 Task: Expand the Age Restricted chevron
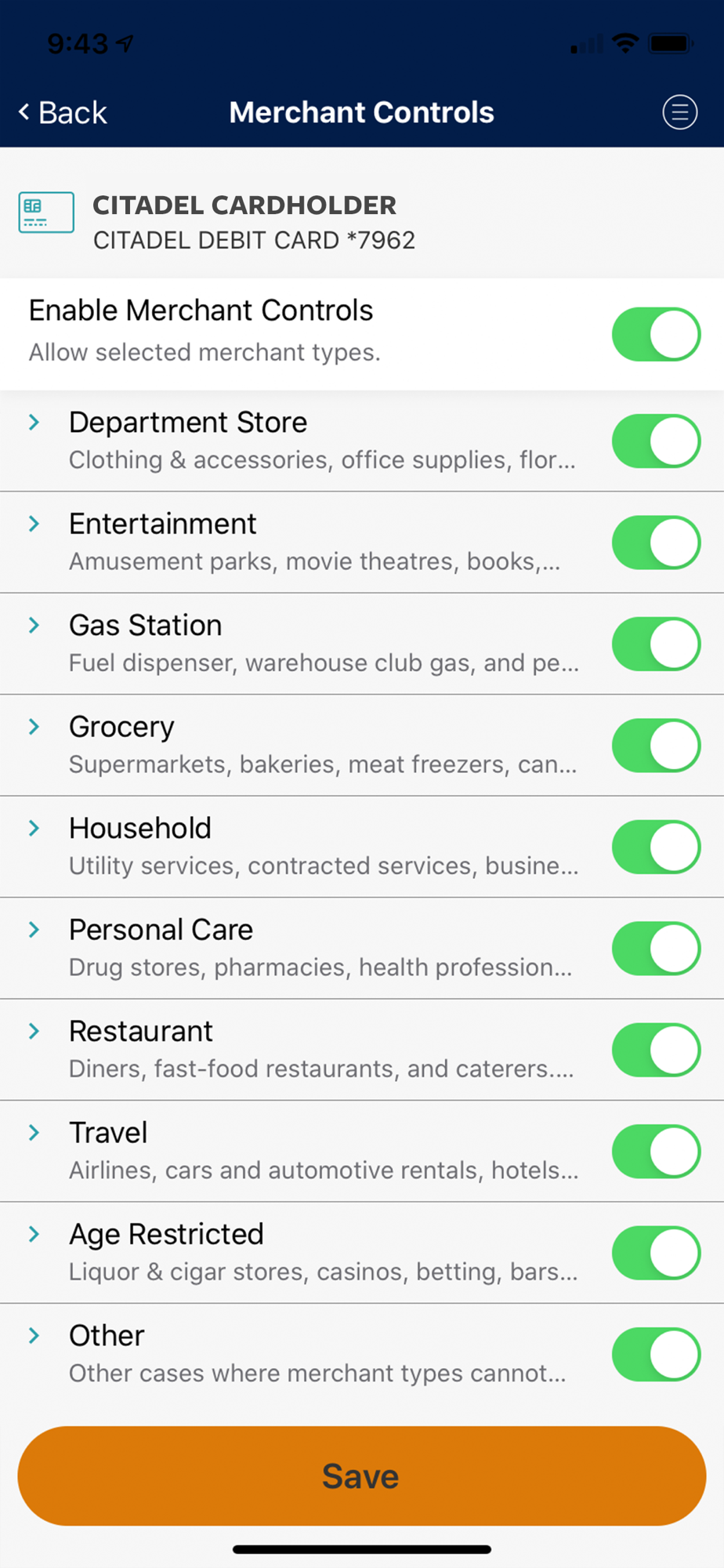click(x=34, y=1234)
